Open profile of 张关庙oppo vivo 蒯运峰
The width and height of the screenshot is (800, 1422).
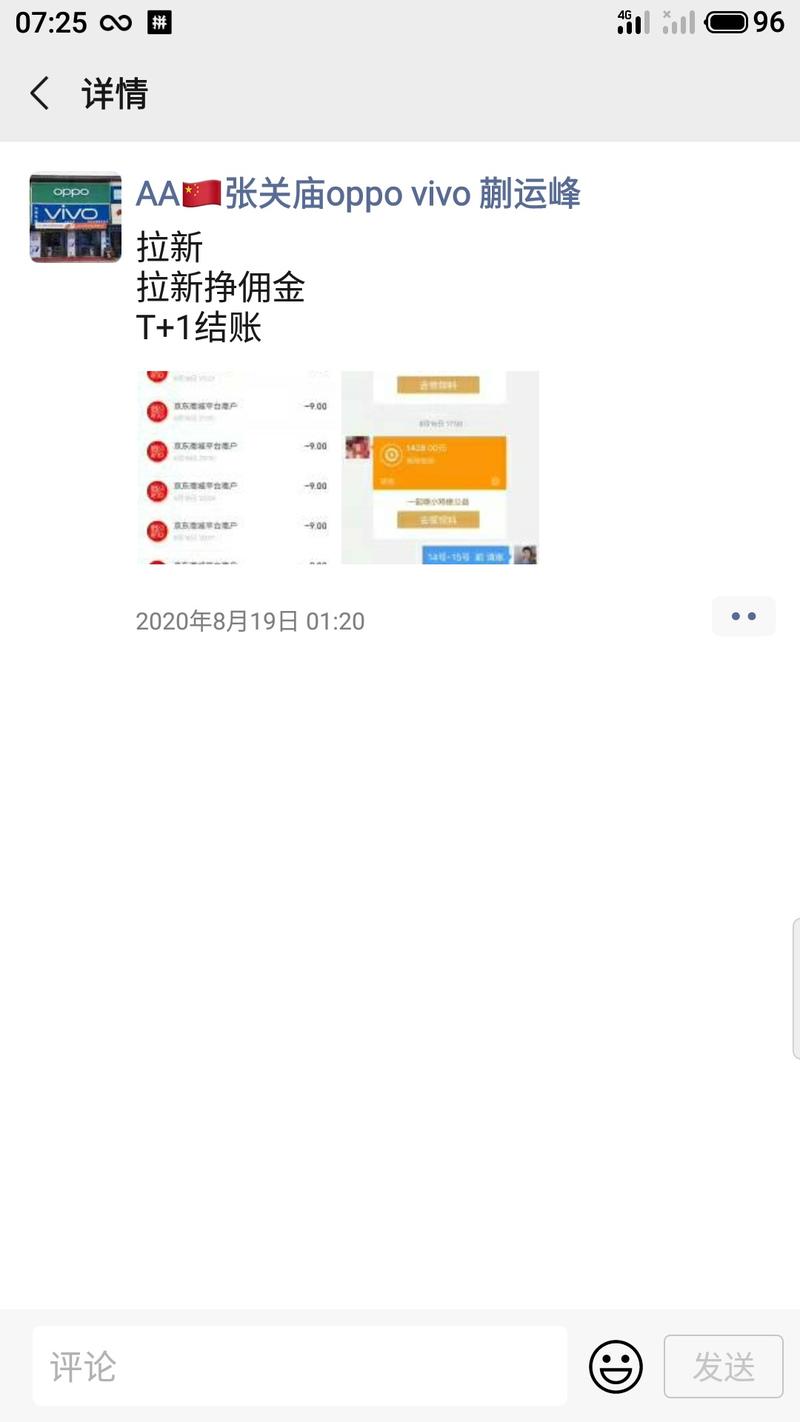(x=358, y=194)
